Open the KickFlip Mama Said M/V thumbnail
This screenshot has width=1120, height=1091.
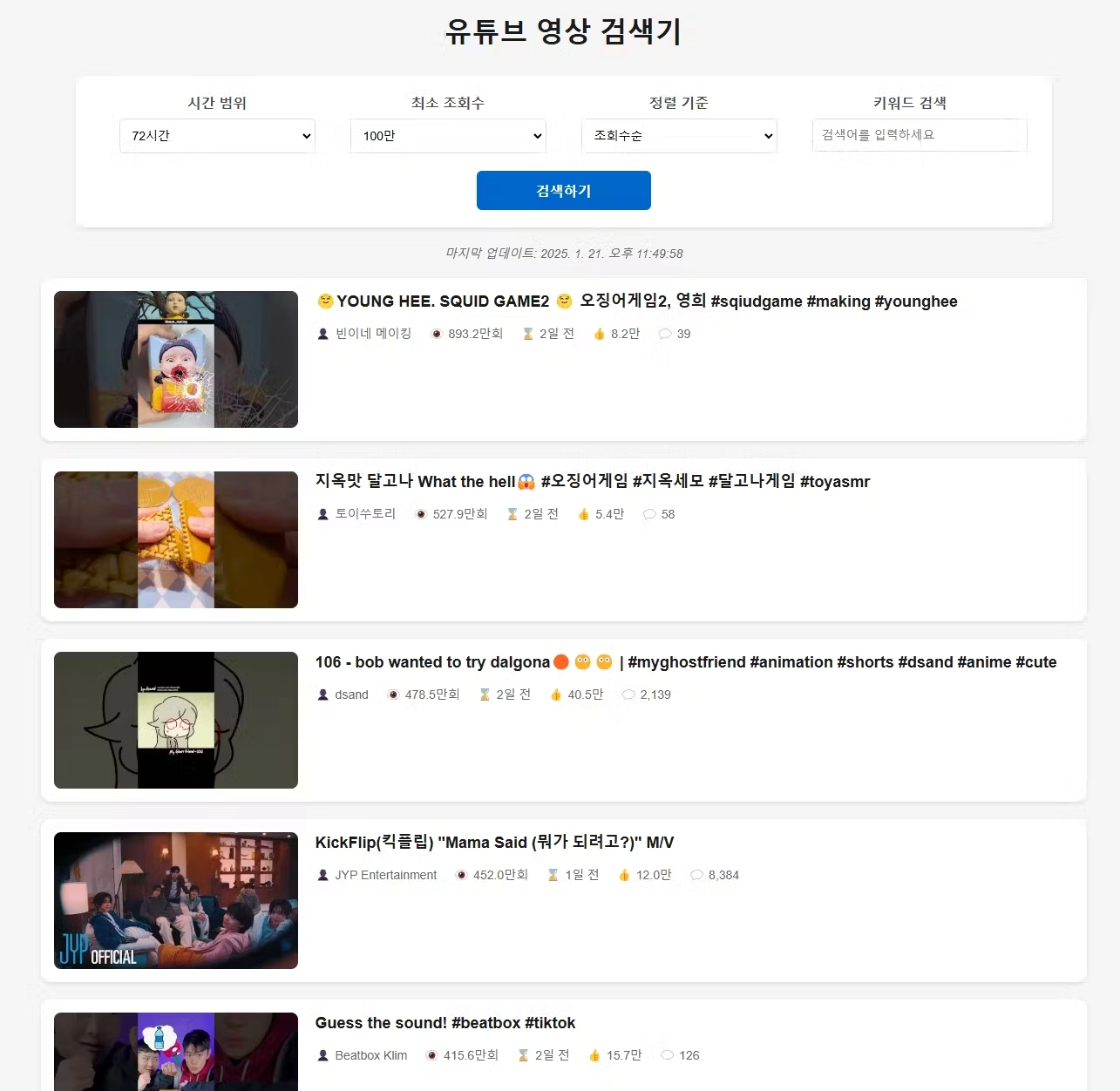(176, 900)
